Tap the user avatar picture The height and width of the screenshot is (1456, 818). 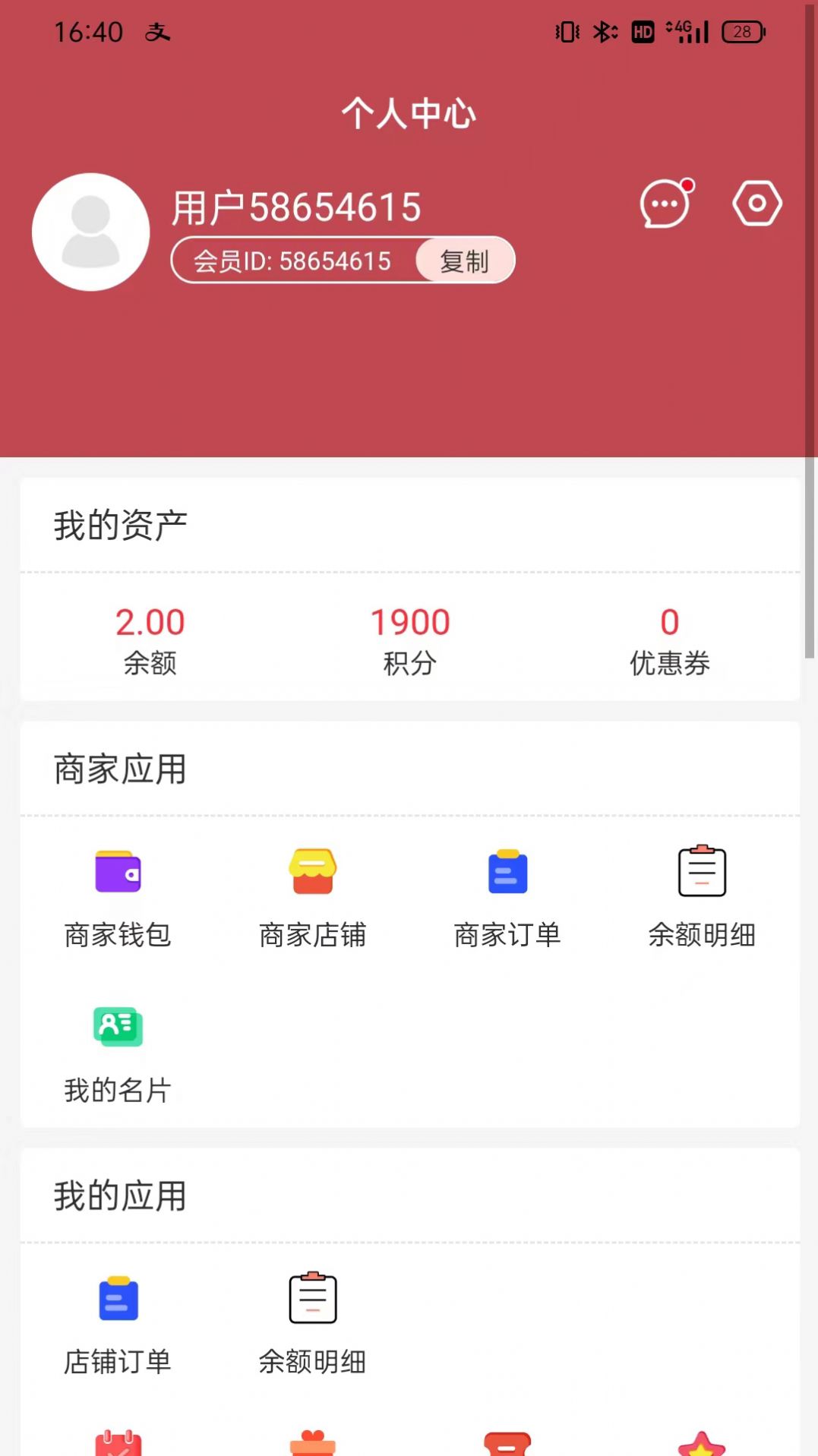91,232
